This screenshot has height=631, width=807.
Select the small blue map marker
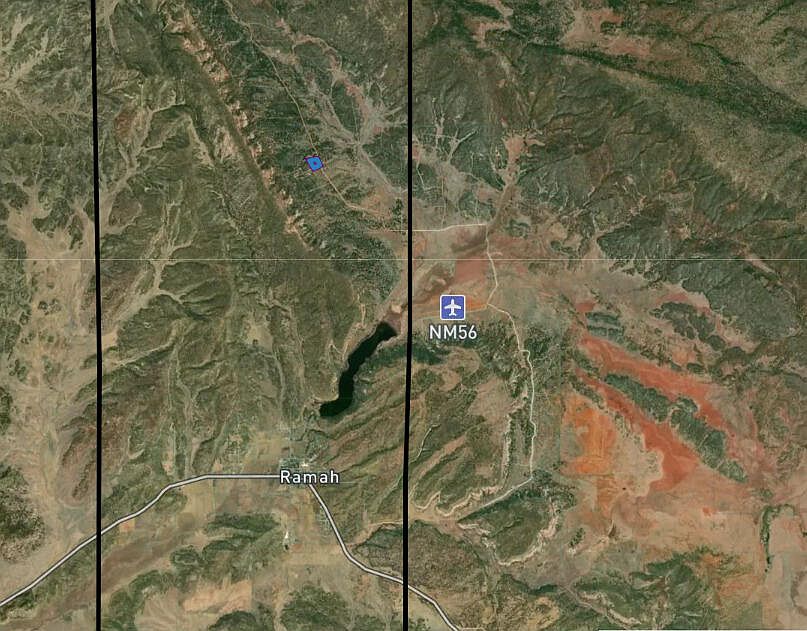pyautogui.click(x=315, y=163)
